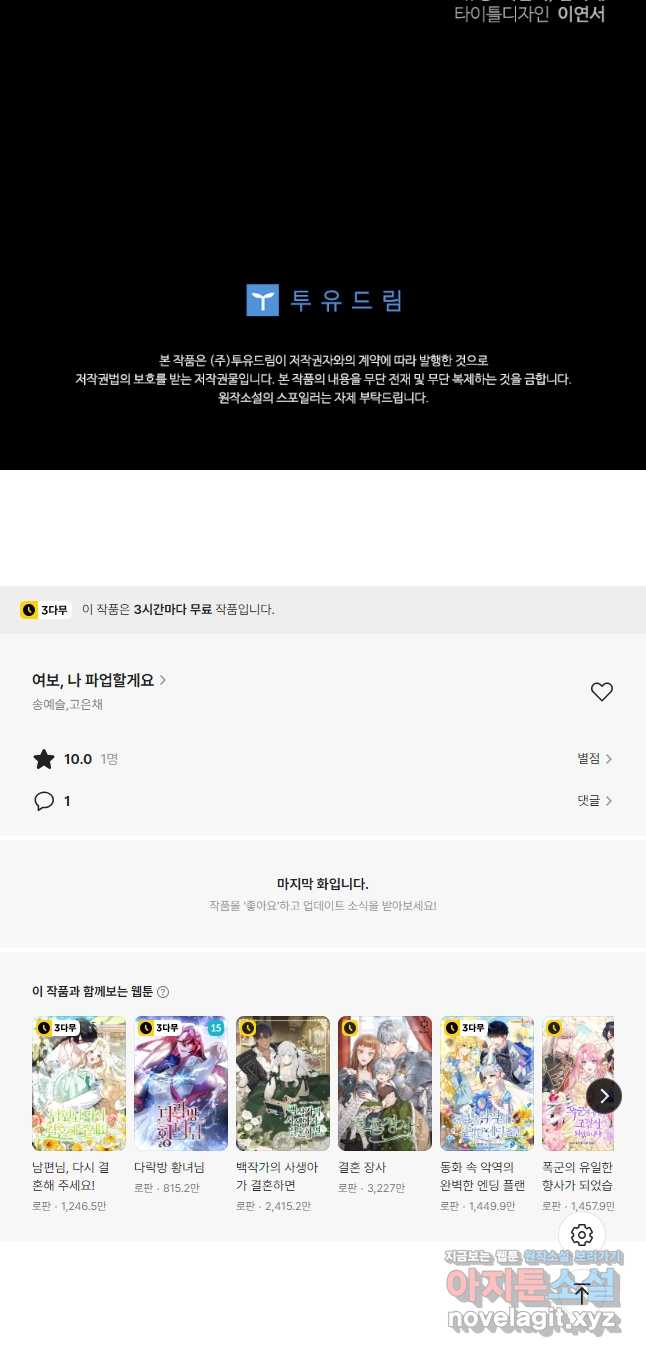Show the next recommended webtoons with the arrow
The width and height of the screenshot is (646, 1357).
[604, 1096]
